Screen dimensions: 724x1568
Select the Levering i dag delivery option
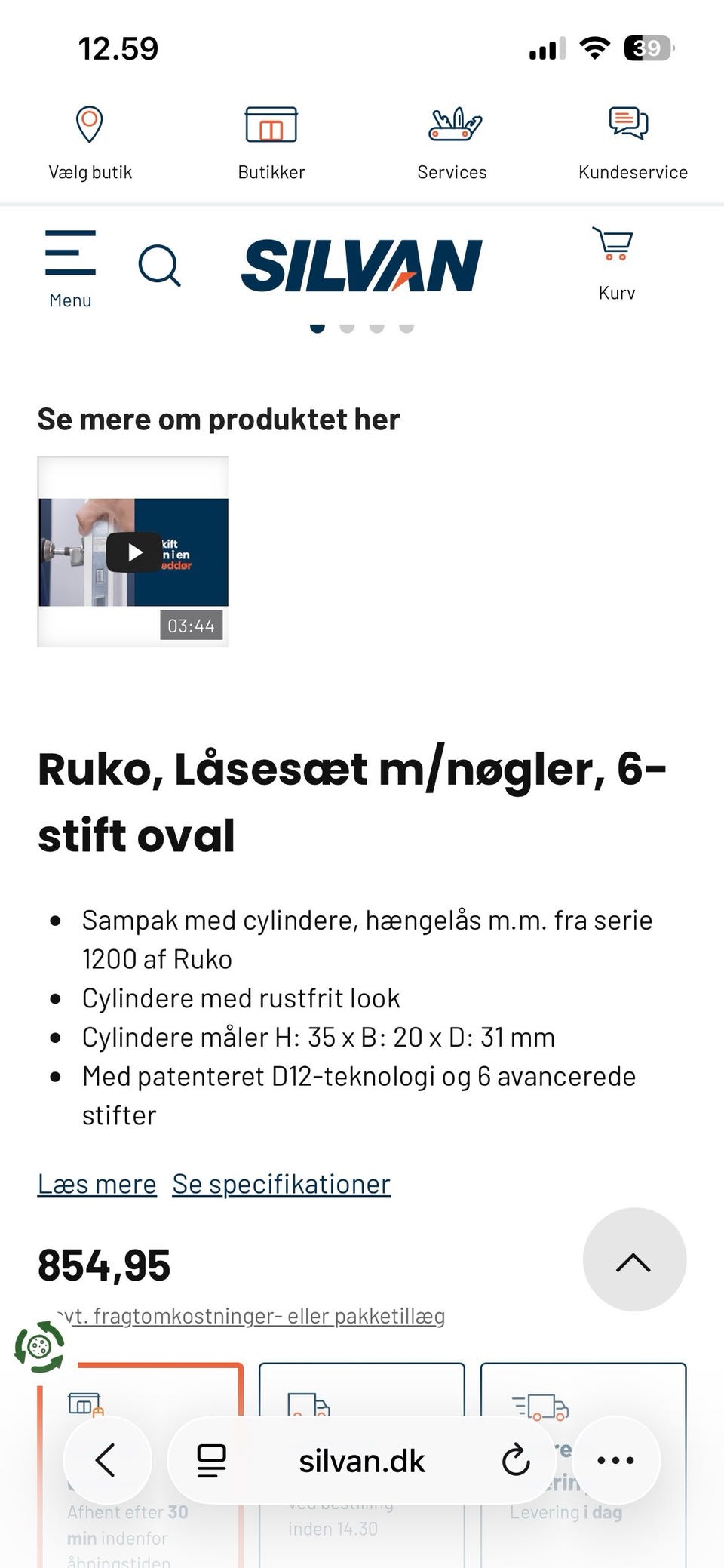583,1464
